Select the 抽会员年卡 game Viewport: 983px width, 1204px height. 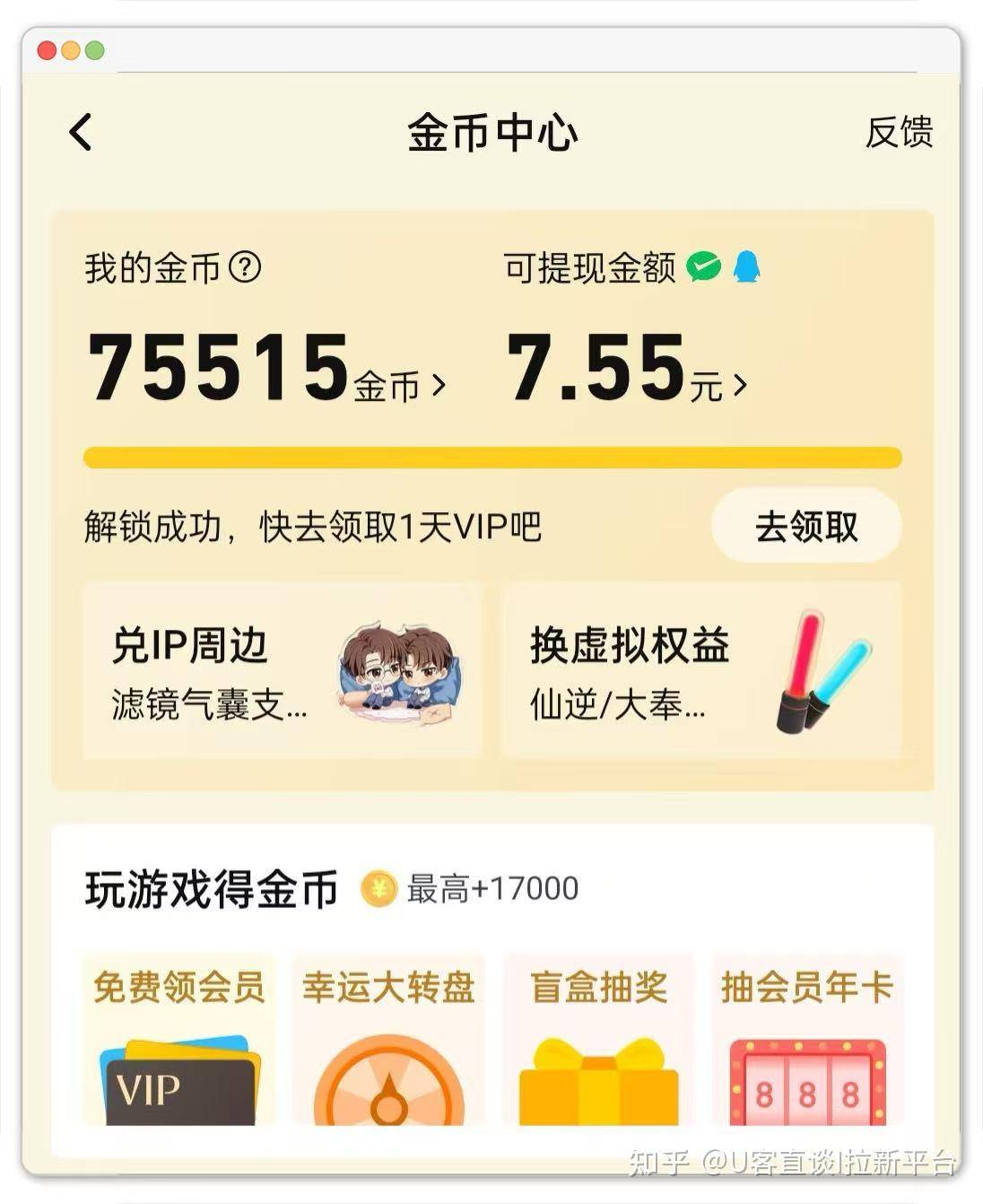[x=807, y=1041]
